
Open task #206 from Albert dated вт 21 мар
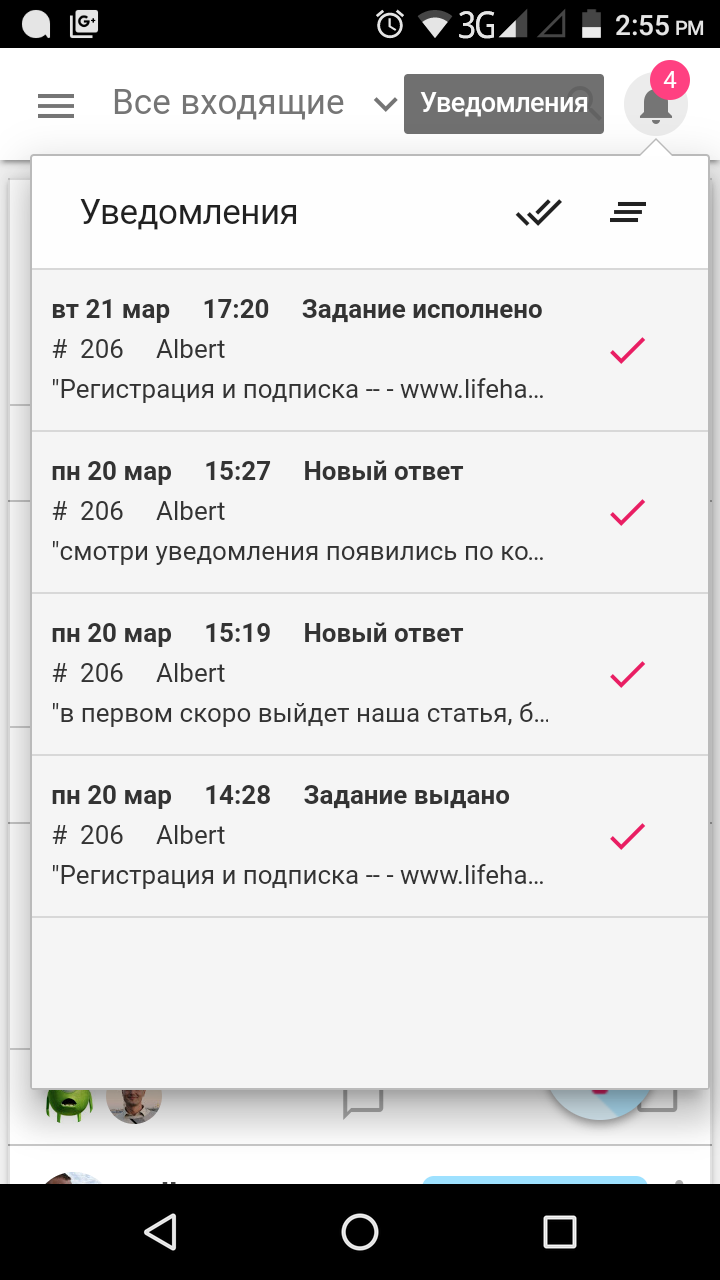(x=300, y=348)
